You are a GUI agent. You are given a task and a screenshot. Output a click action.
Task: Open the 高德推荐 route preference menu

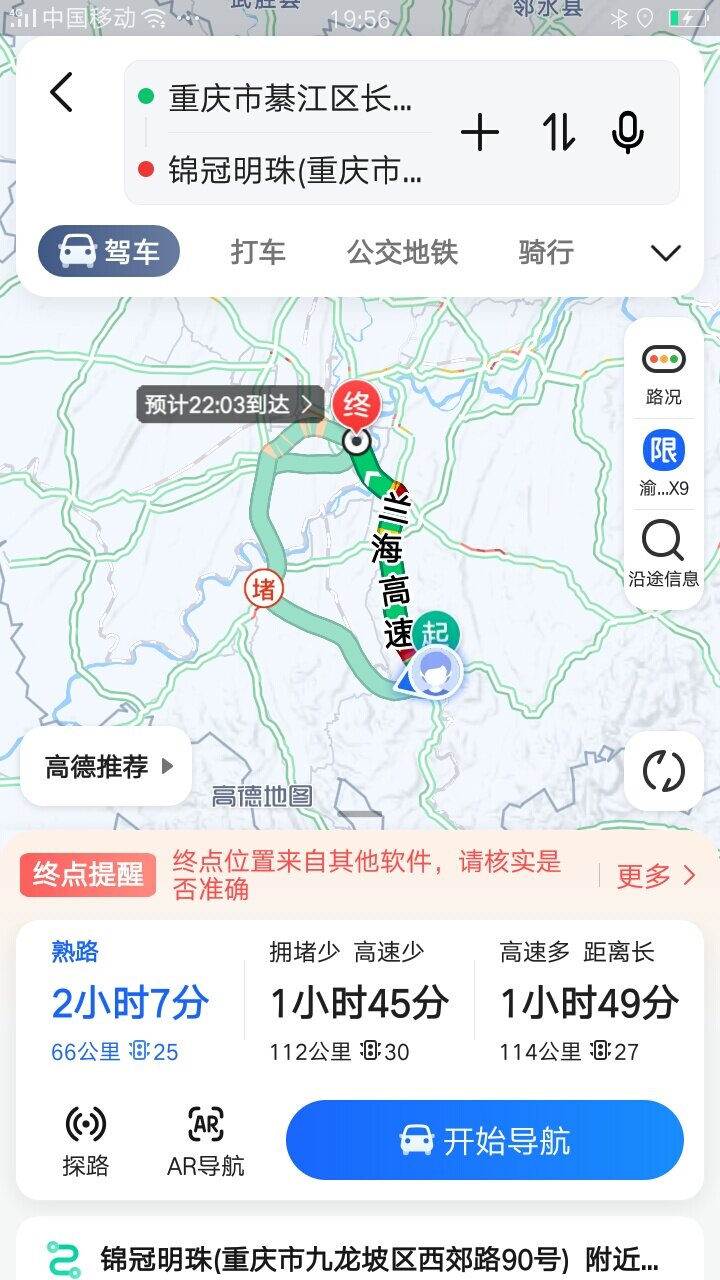pyautogui.click(x=107, y=767)
